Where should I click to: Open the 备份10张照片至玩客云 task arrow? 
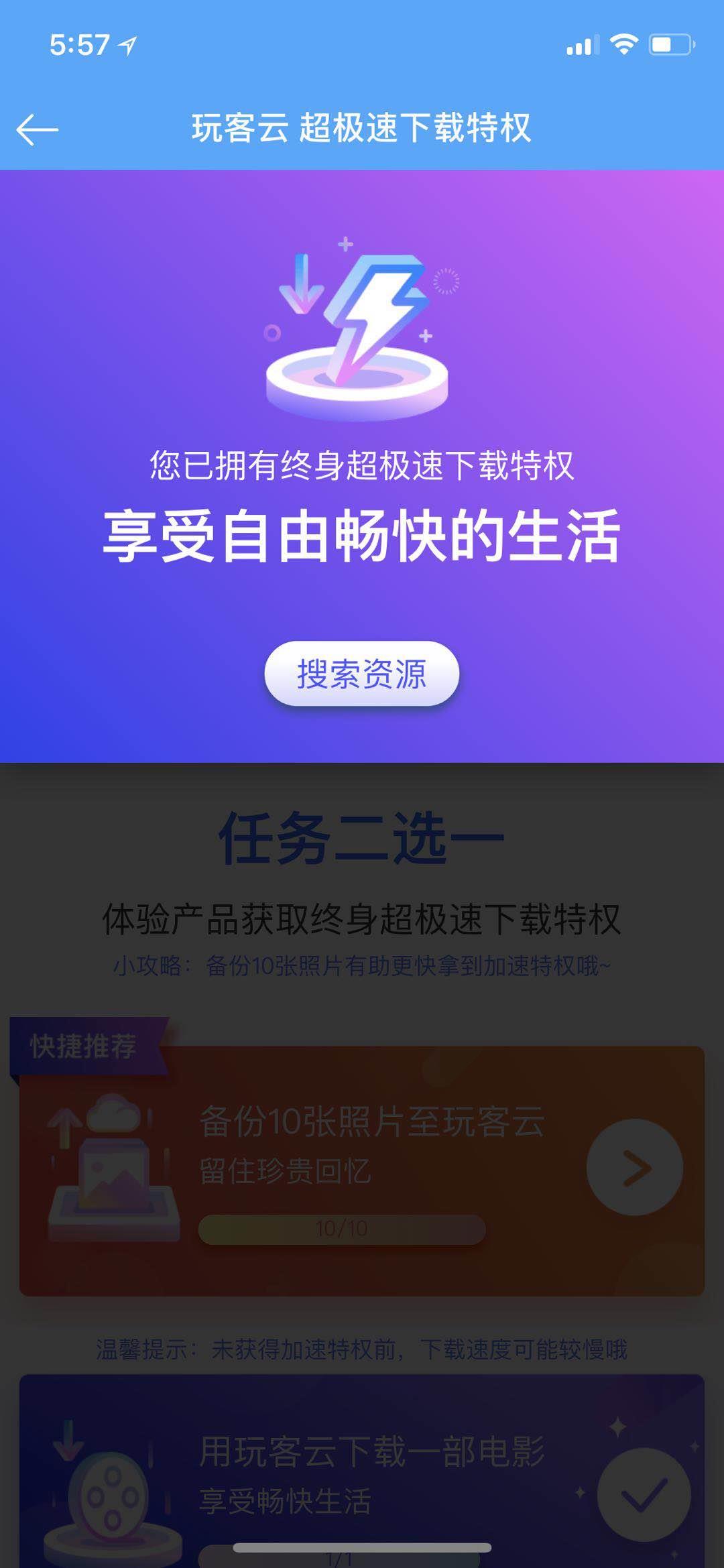634,1168
